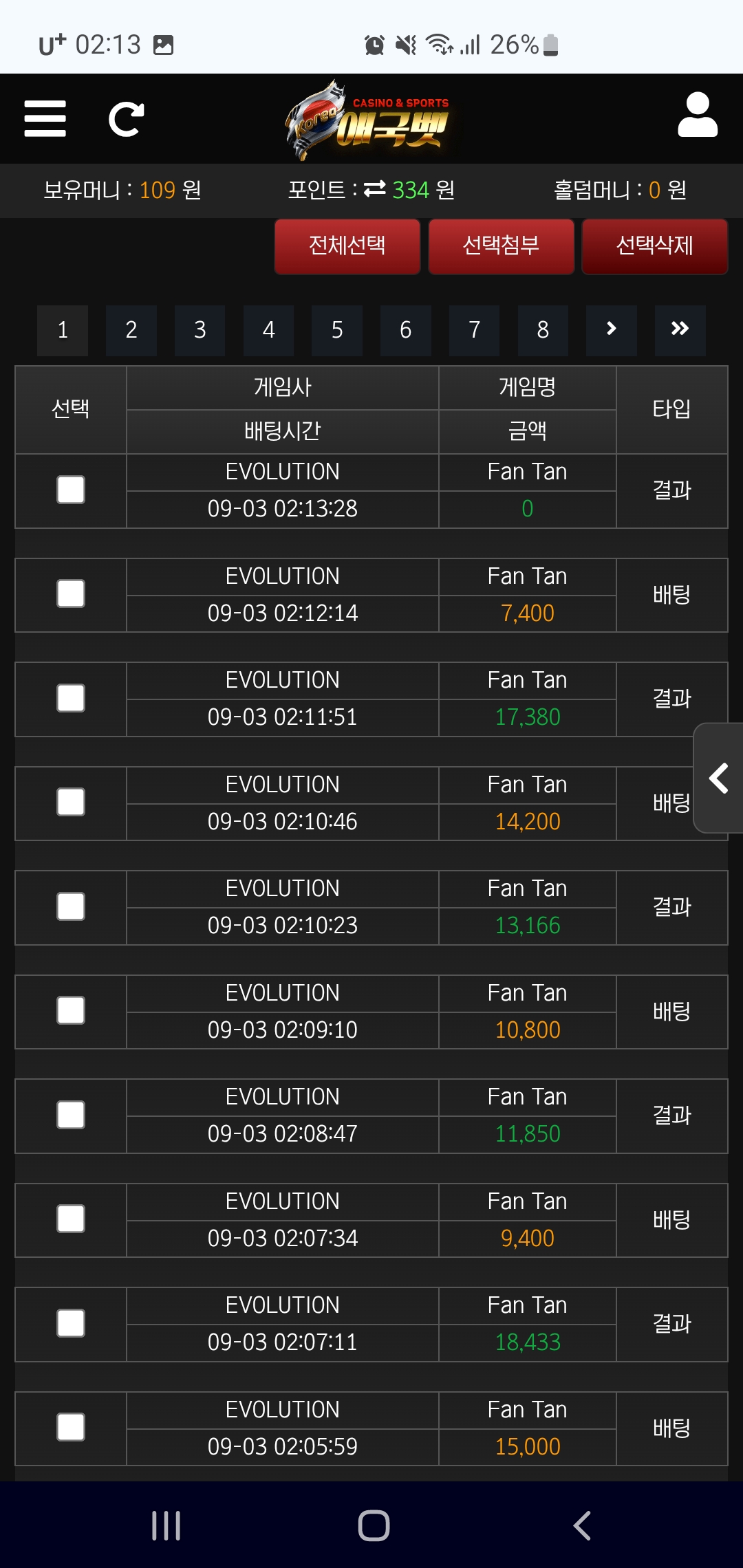743x1568 pixels.
Task: Tick the 02:11:51 row checkbox
Action: (x=71, y=698)
